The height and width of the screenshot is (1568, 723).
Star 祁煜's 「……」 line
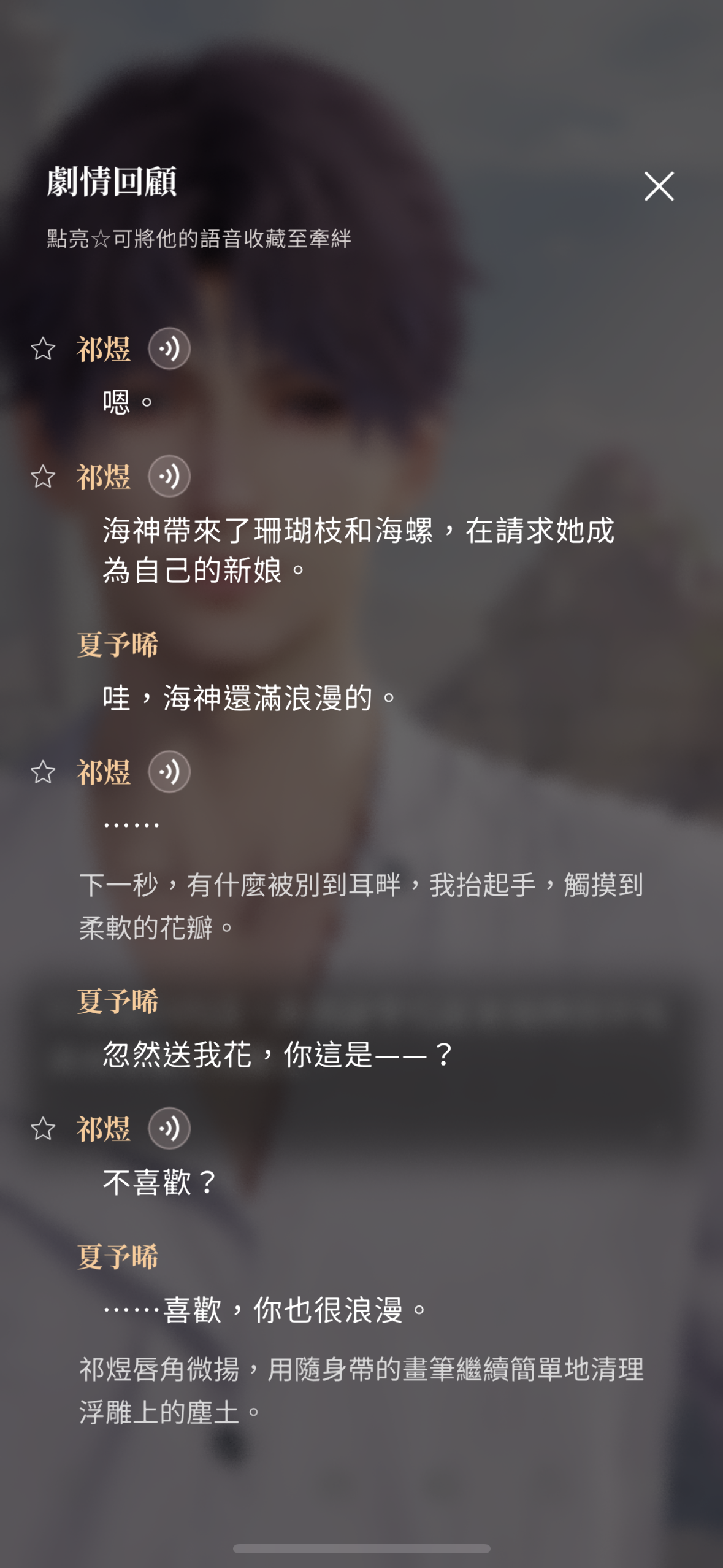(43, 772)
